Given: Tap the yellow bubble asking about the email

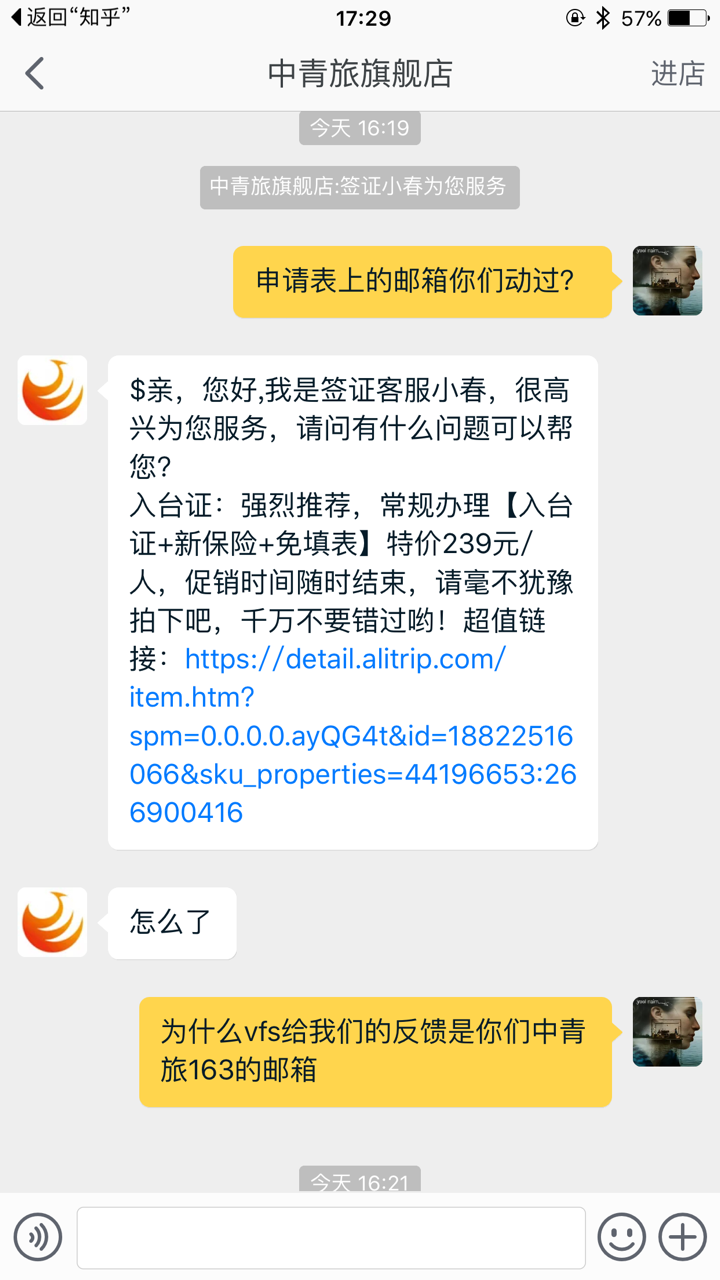Looking at the screenshot, I should click(420, 281).
